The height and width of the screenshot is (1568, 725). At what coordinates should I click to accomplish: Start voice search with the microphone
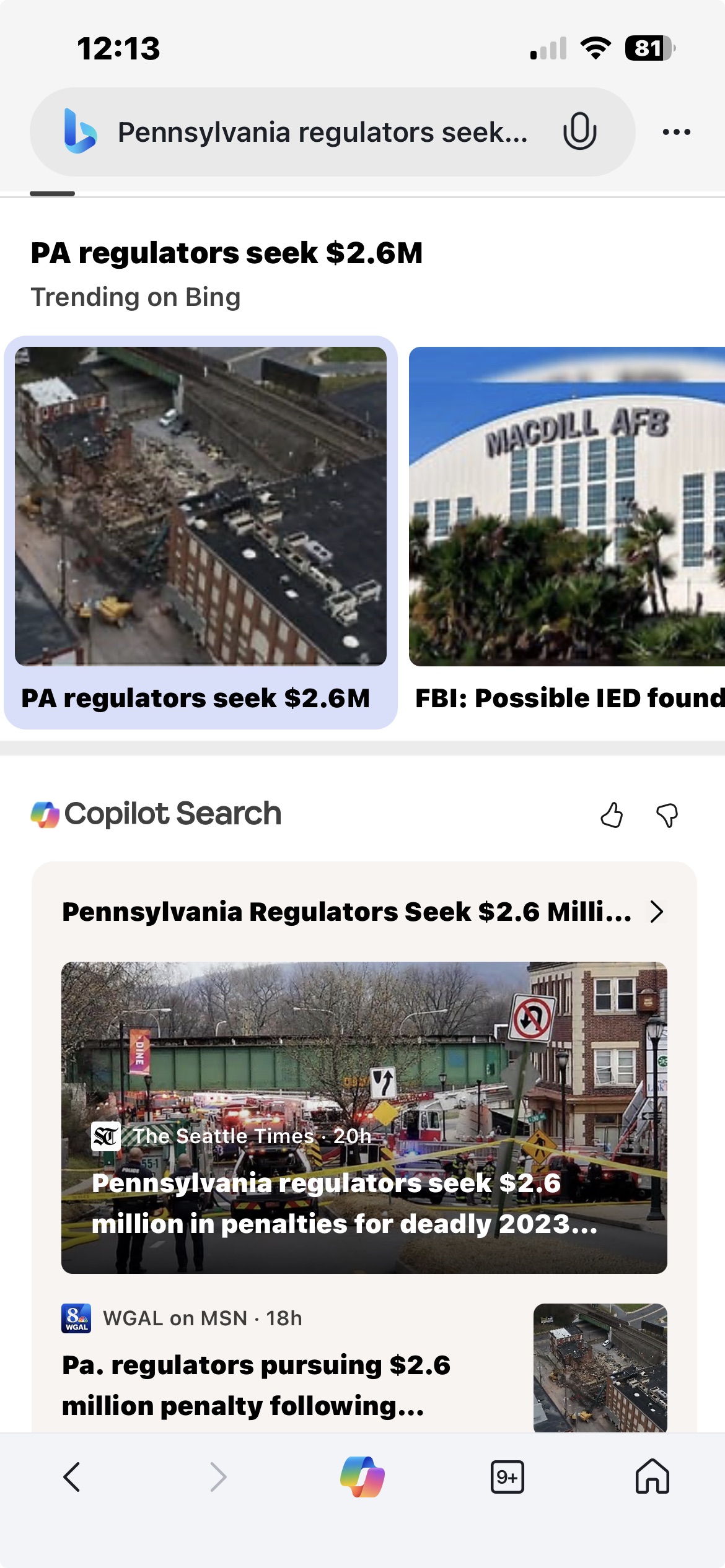pos(579,131)
